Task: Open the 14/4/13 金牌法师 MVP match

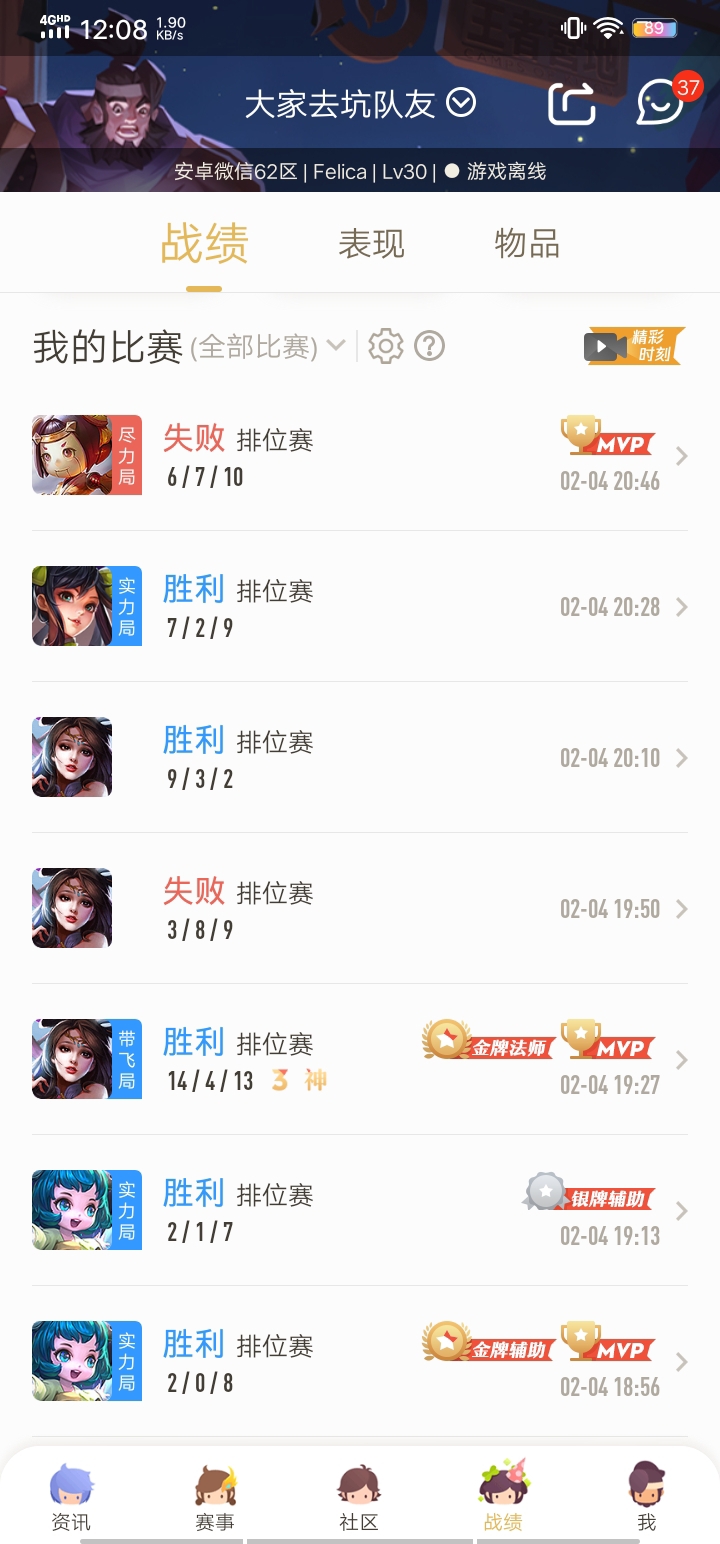Action: click(x=360, y=1060)
